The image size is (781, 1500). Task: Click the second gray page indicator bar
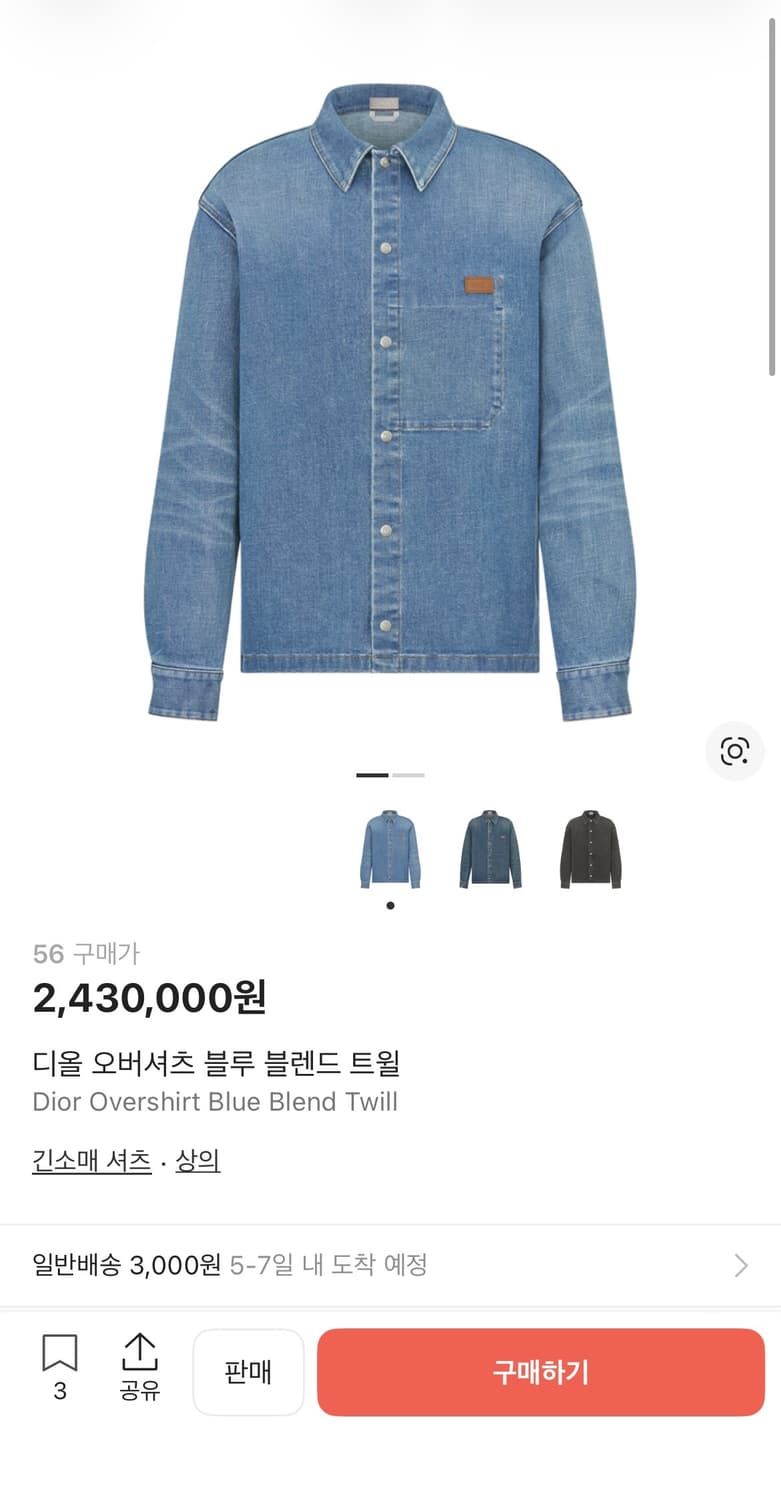410,775
